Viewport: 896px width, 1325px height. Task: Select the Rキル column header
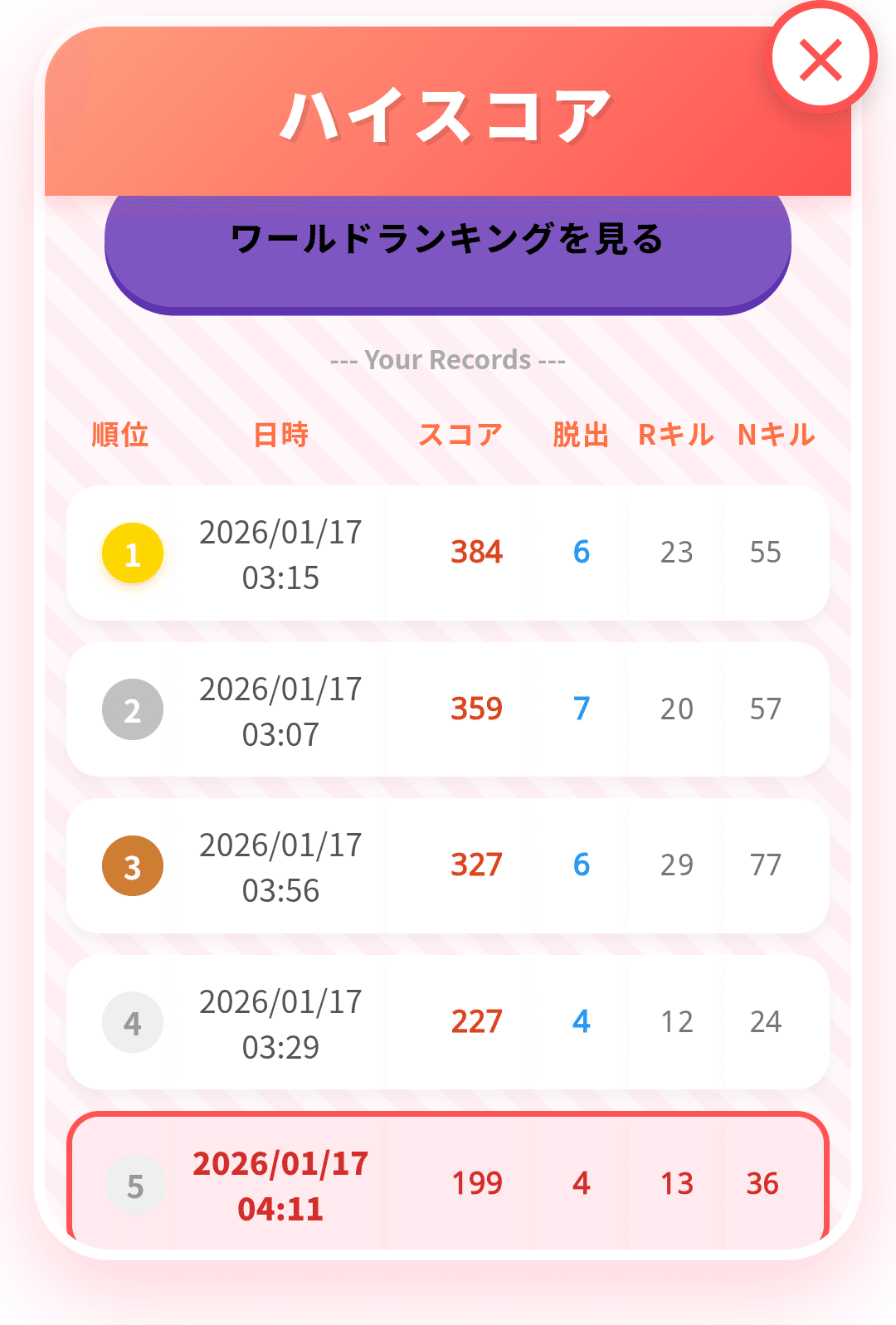tap(675, 434)
